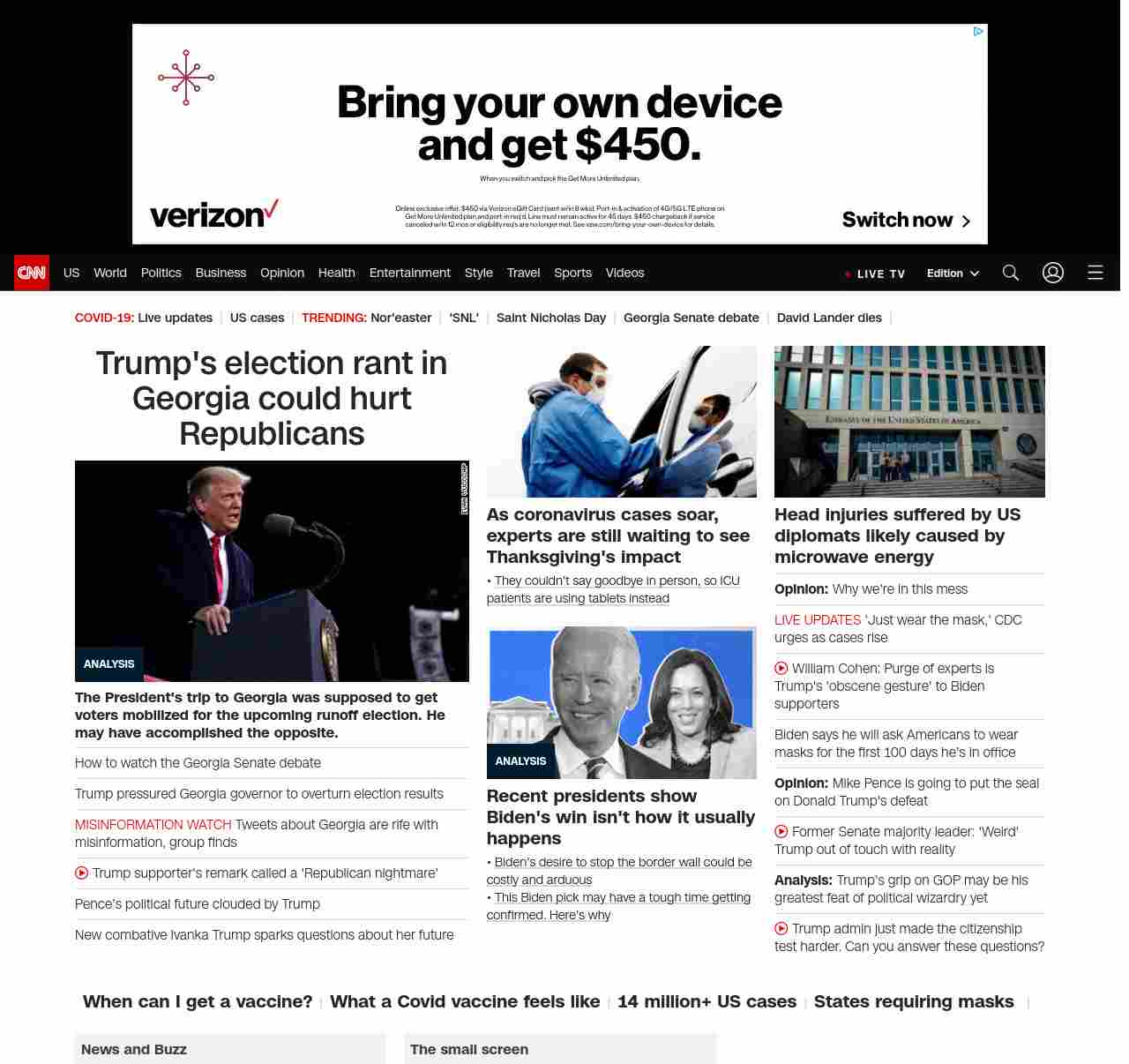Screen dimensions: 1129x1064
Task: Open 'Pence's political future clouded by Trump'
Action: pos(198,904)
